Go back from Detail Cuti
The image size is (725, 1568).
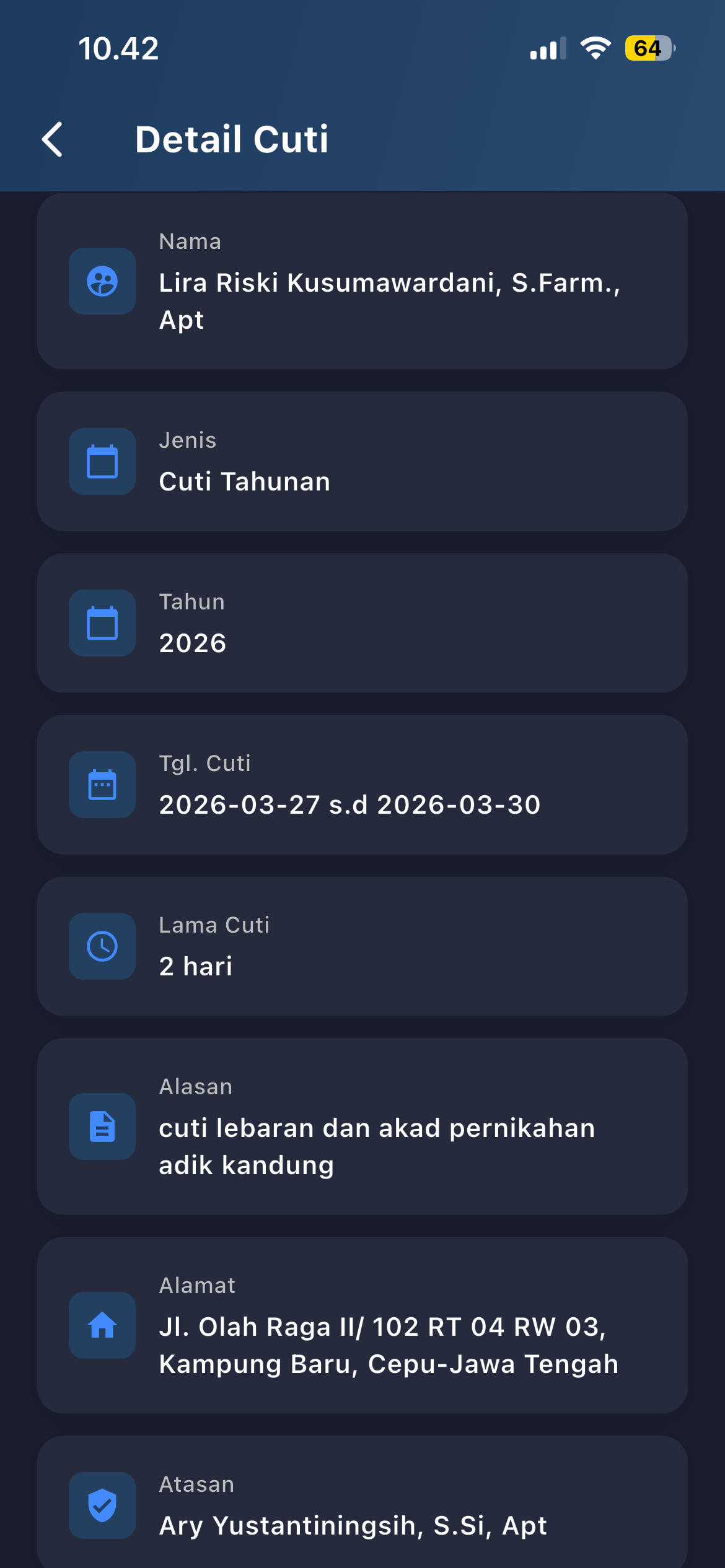53,139
